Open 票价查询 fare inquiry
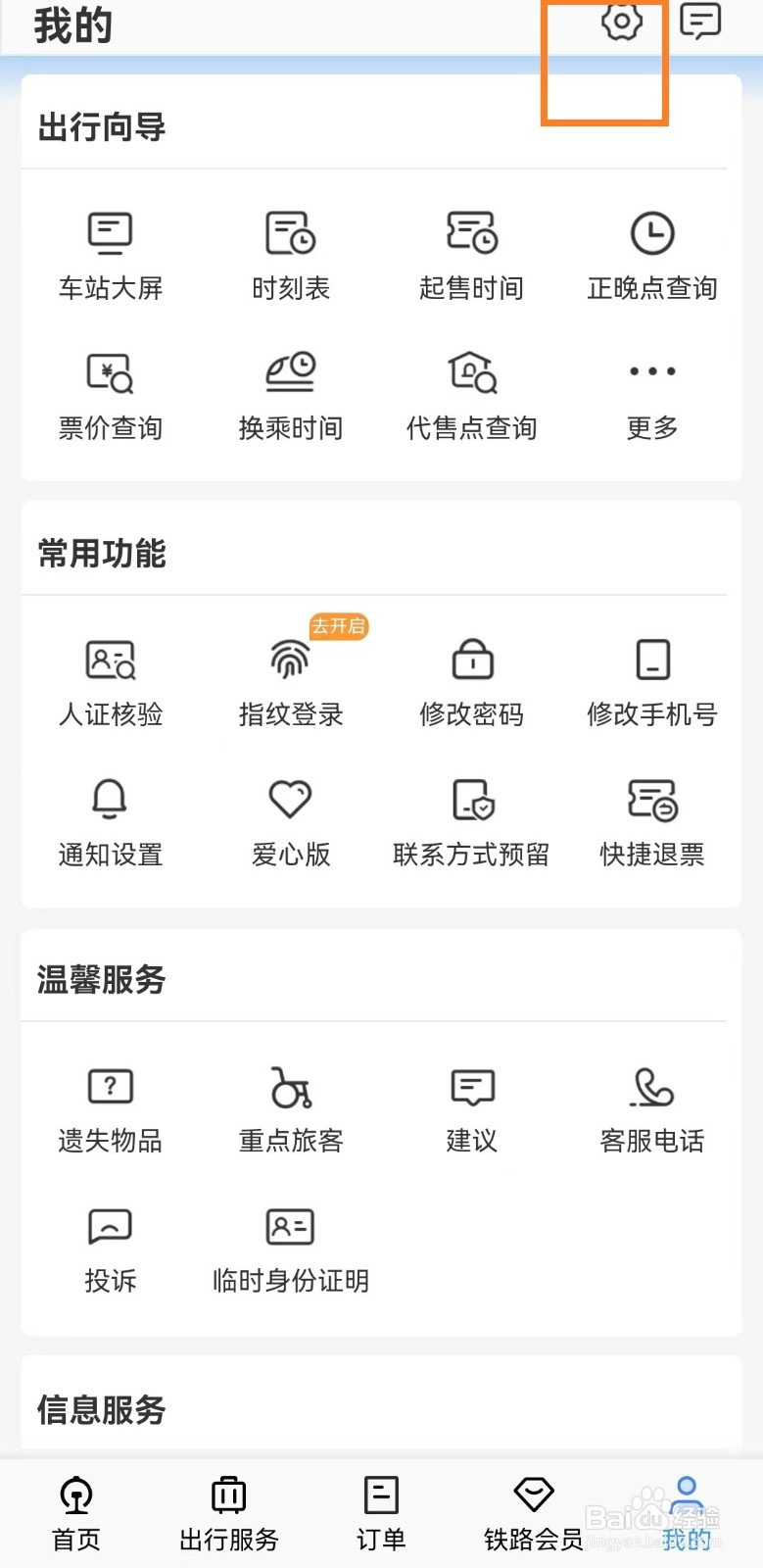This screenshot has width=763, height=1568. point(109,392)
